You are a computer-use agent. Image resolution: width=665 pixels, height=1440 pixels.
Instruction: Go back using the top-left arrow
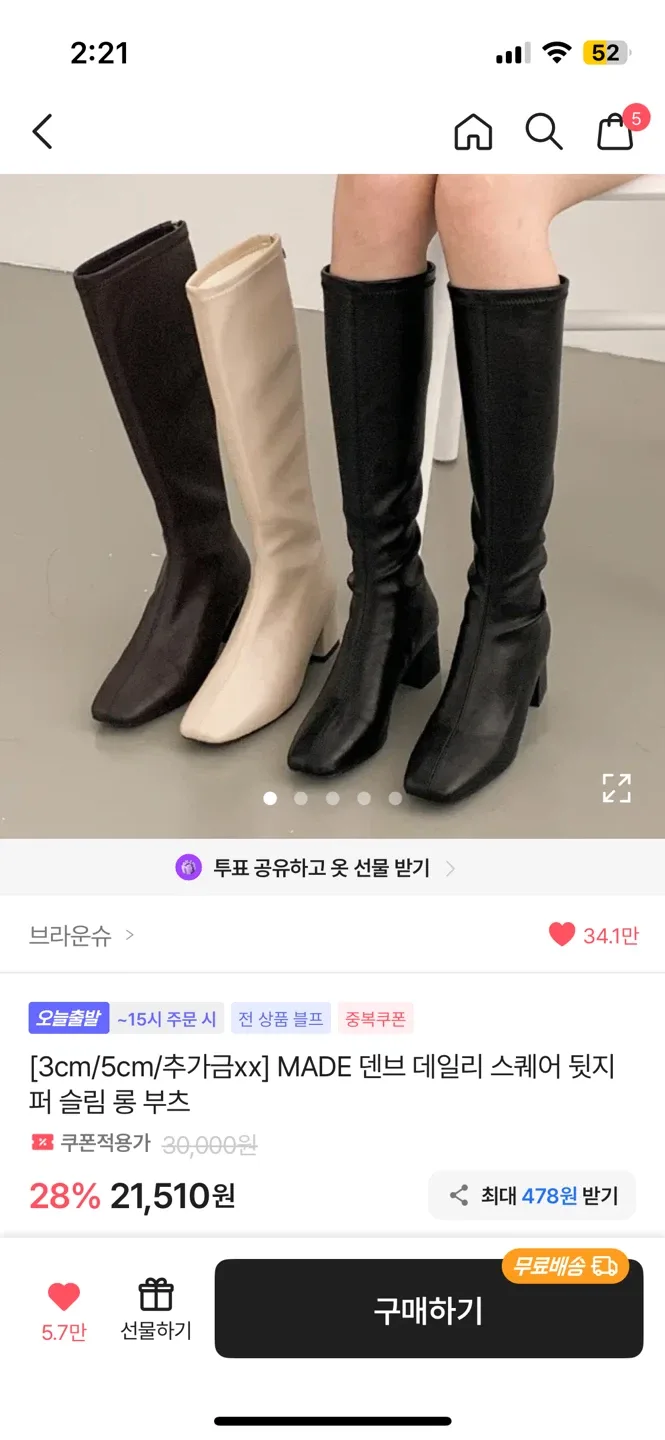tap(42, 132)
